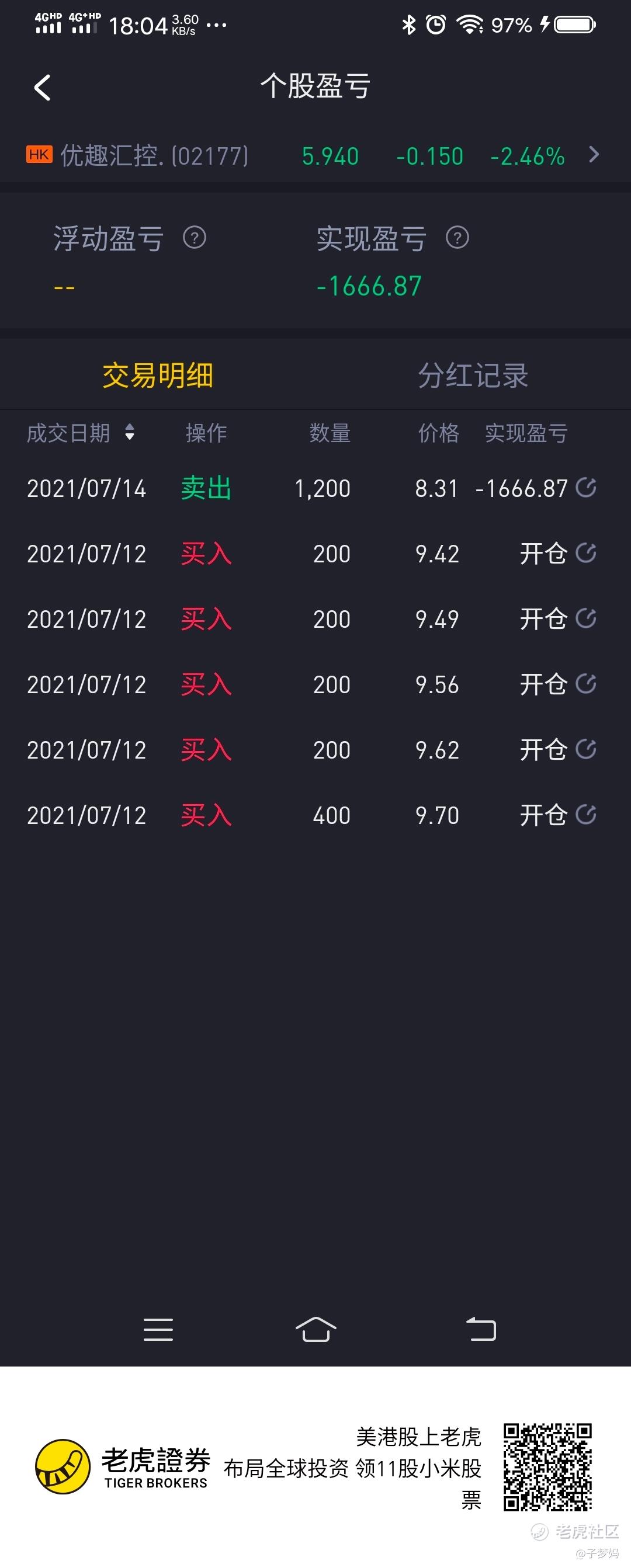Show help for 浮动盈亏
The width and height of the screenshot is (631, 1568).
(x=195, y=238)
